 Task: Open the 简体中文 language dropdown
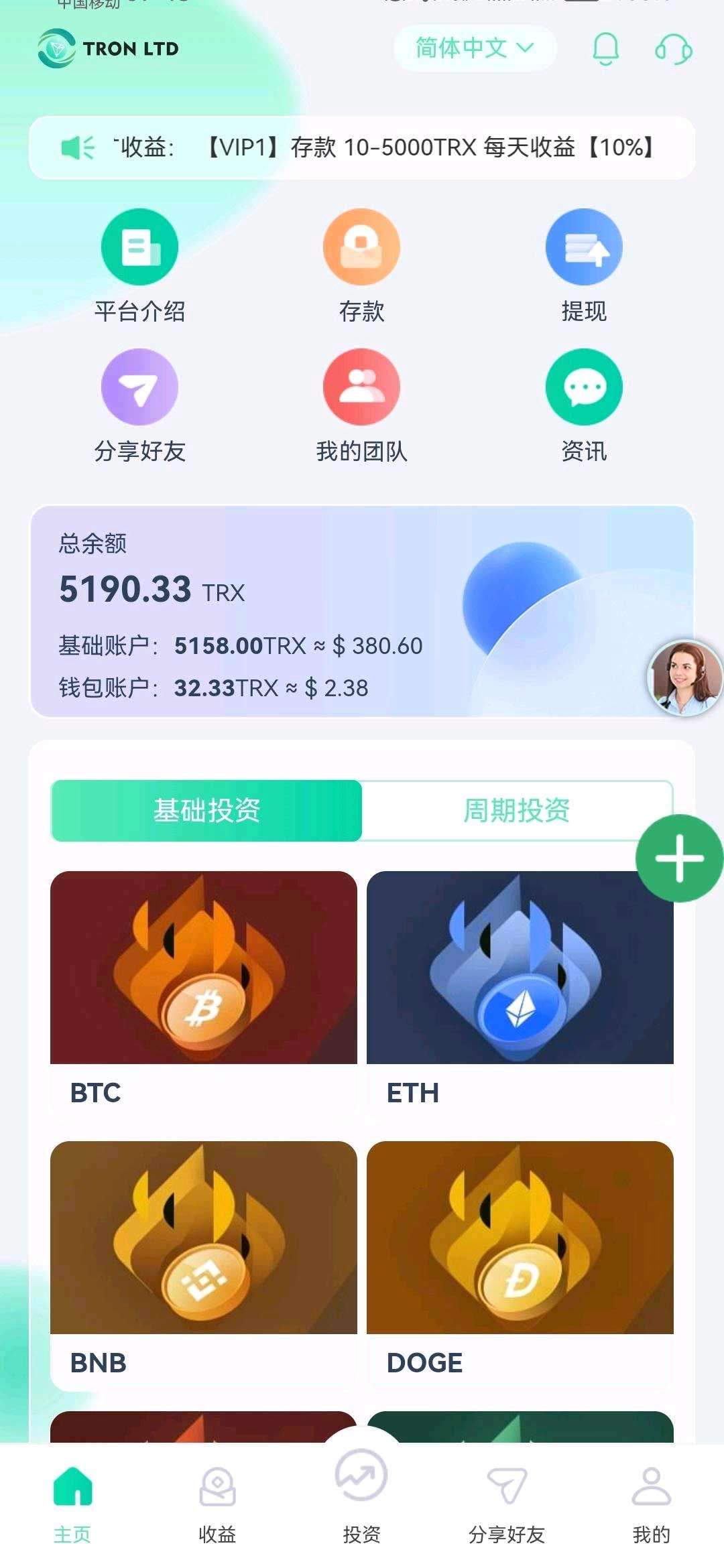tap(474, 48)
